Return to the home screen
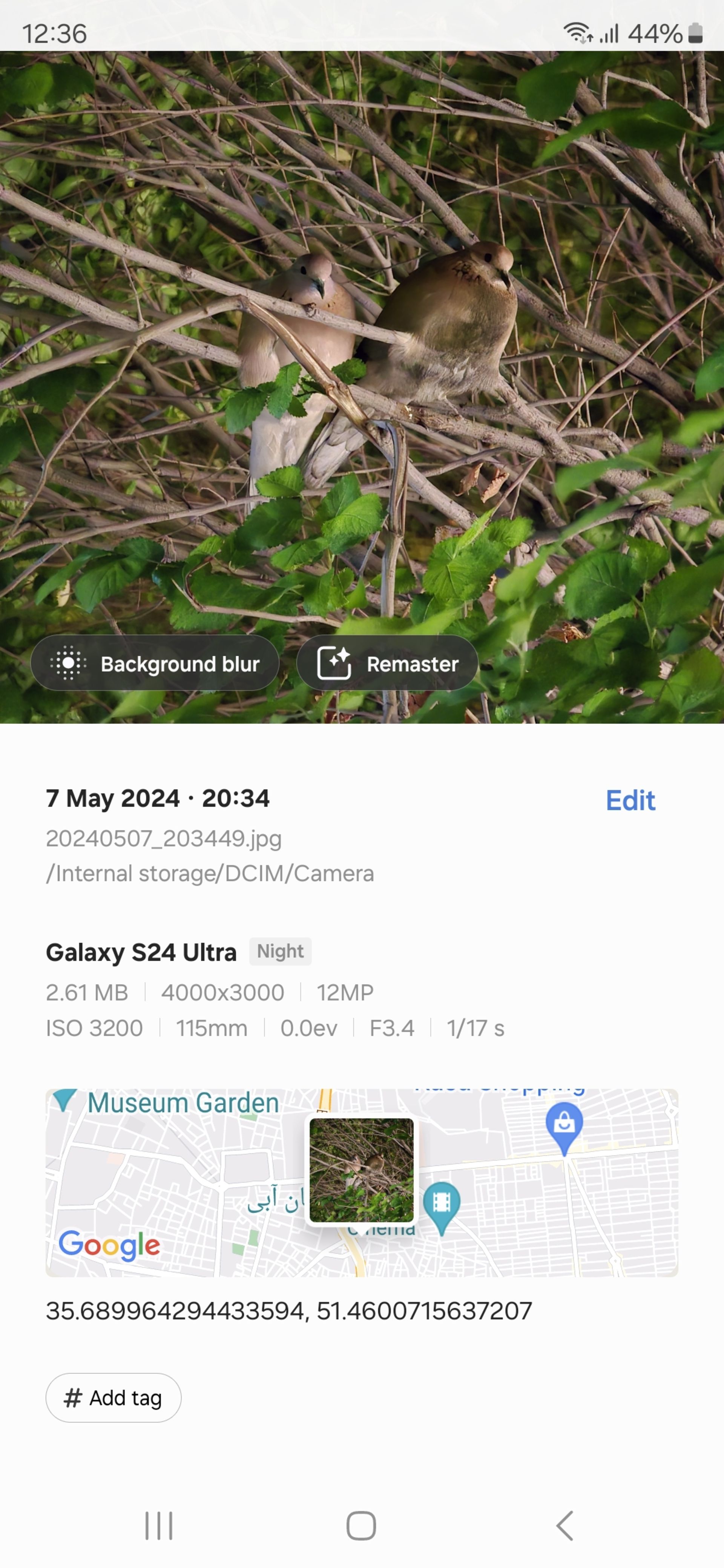Screen dimensions: 724x1568 click(361, 1526)
